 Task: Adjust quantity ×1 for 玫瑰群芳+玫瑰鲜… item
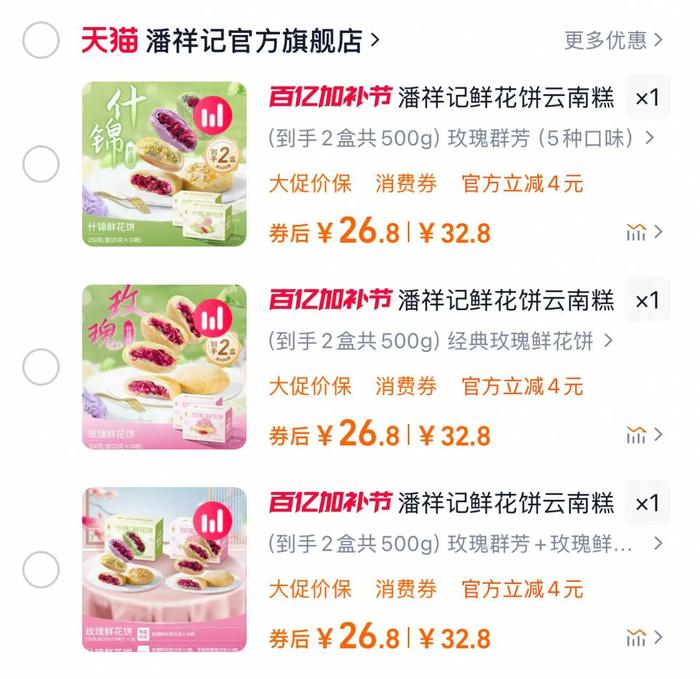[x=647, y=502]
